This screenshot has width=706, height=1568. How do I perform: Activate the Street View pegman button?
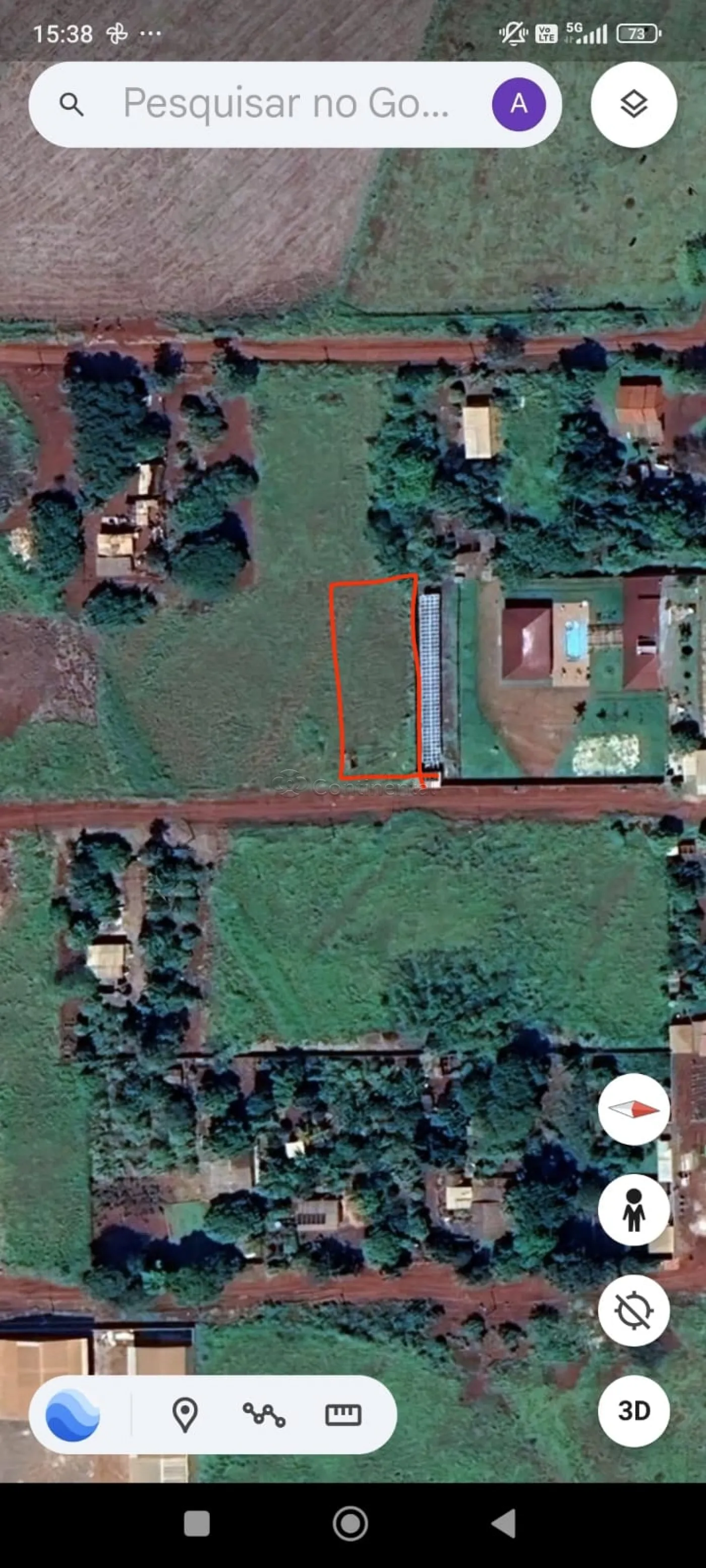click(633, 1210)
